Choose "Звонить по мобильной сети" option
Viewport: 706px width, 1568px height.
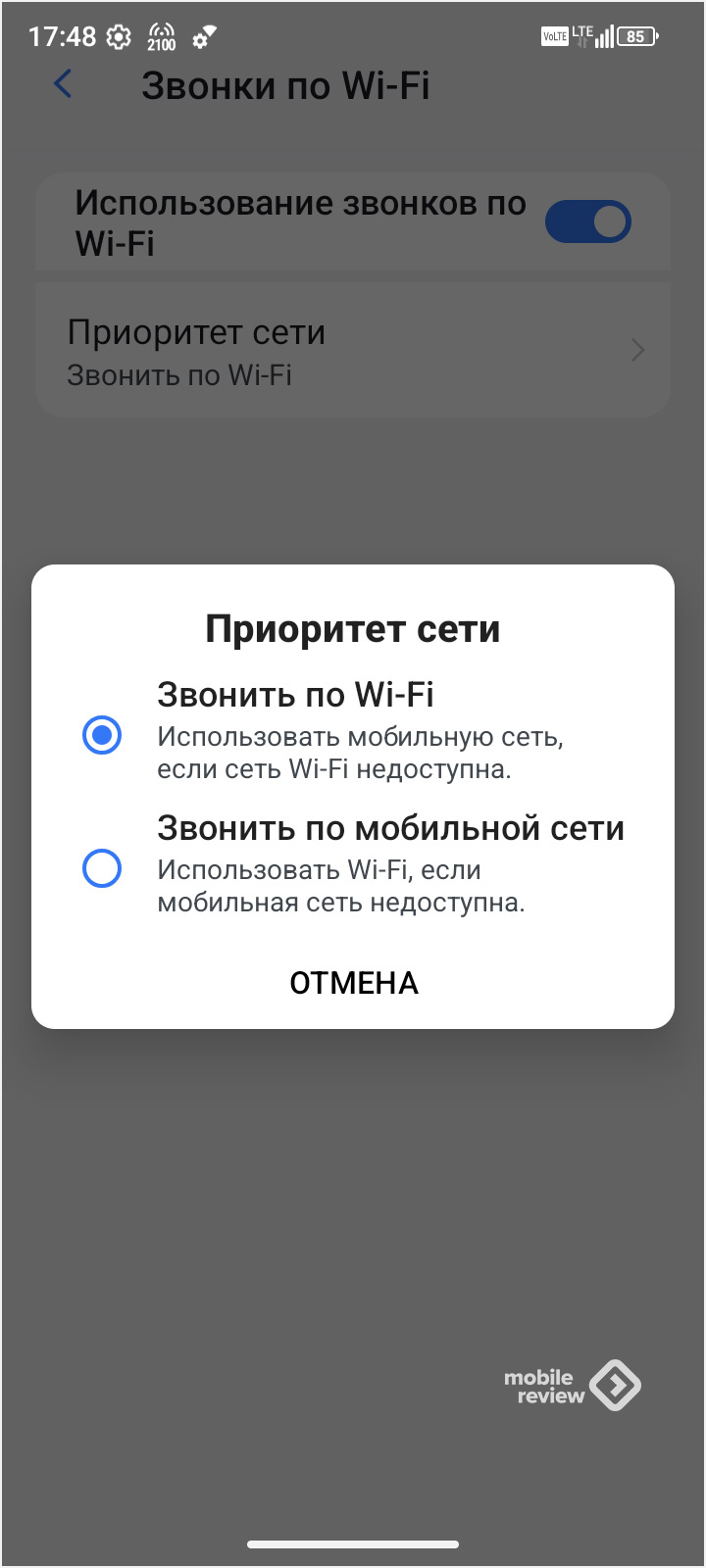(x=102, y=868)
